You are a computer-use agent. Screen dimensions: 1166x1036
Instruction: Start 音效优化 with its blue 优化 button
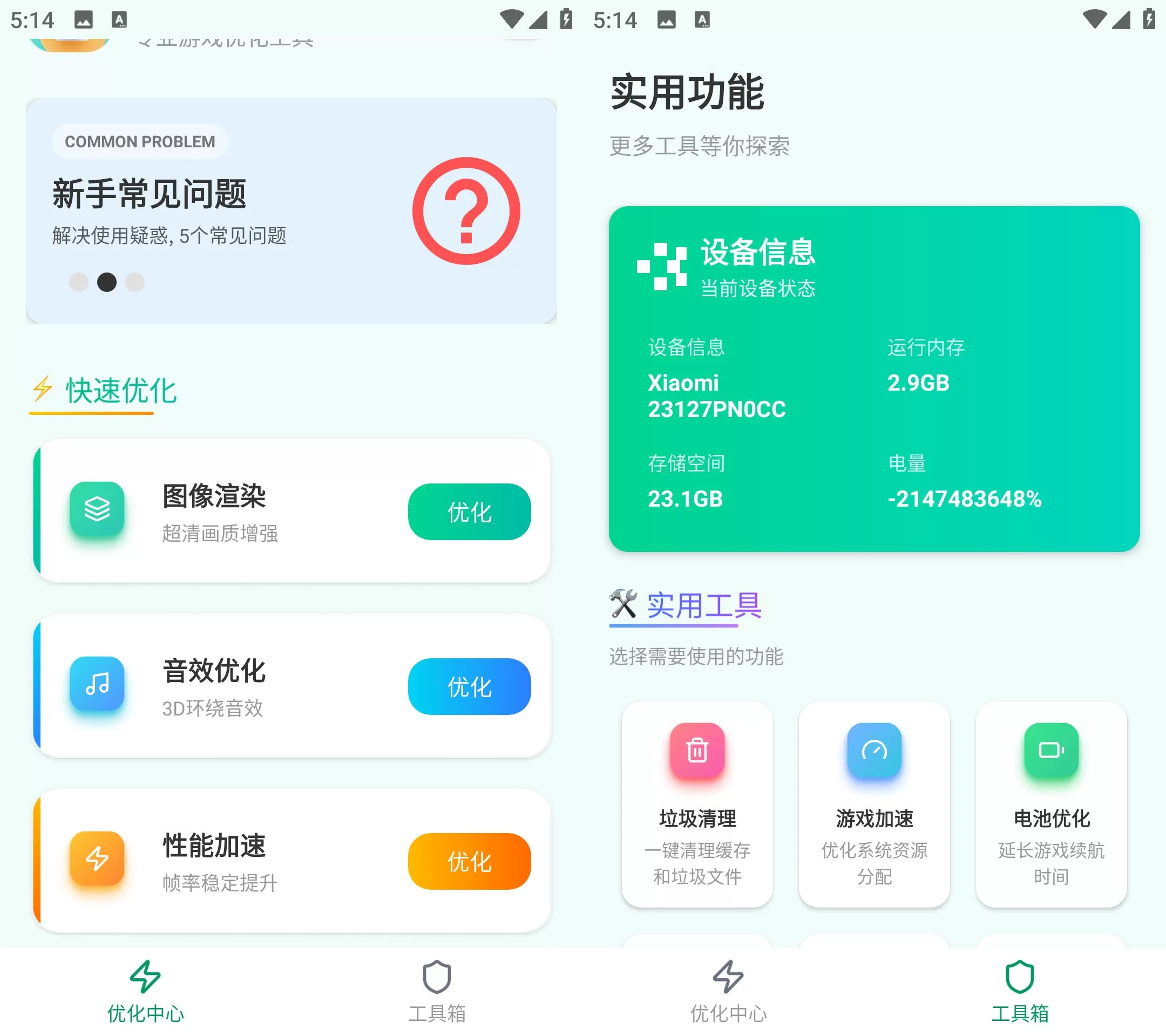[x=469, y=686]
